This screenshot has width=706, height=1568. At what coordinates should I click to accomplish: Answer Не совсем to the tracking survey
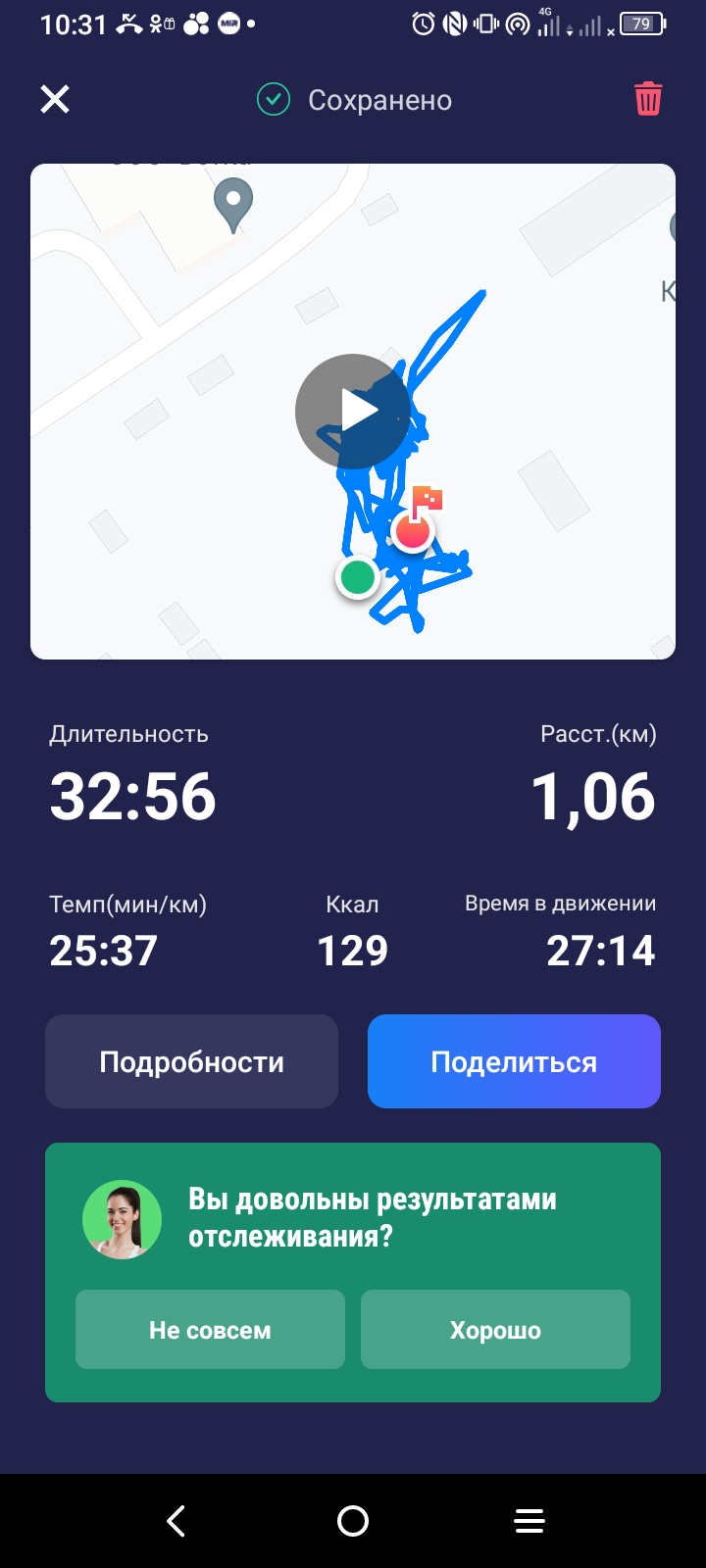click(x=210, y=1330)
